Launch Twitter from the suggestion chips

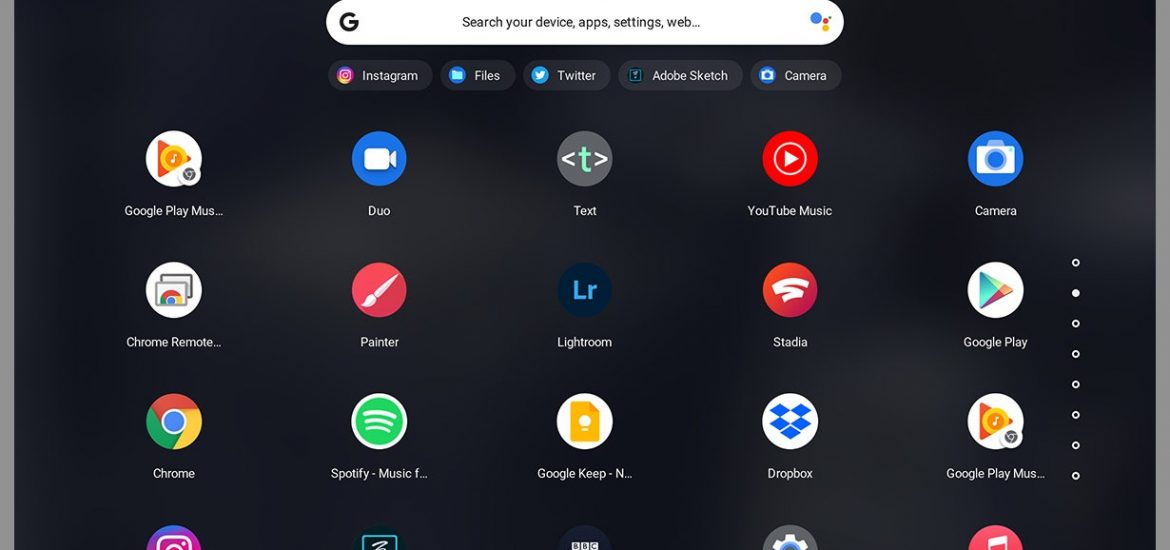pos(565,75)
